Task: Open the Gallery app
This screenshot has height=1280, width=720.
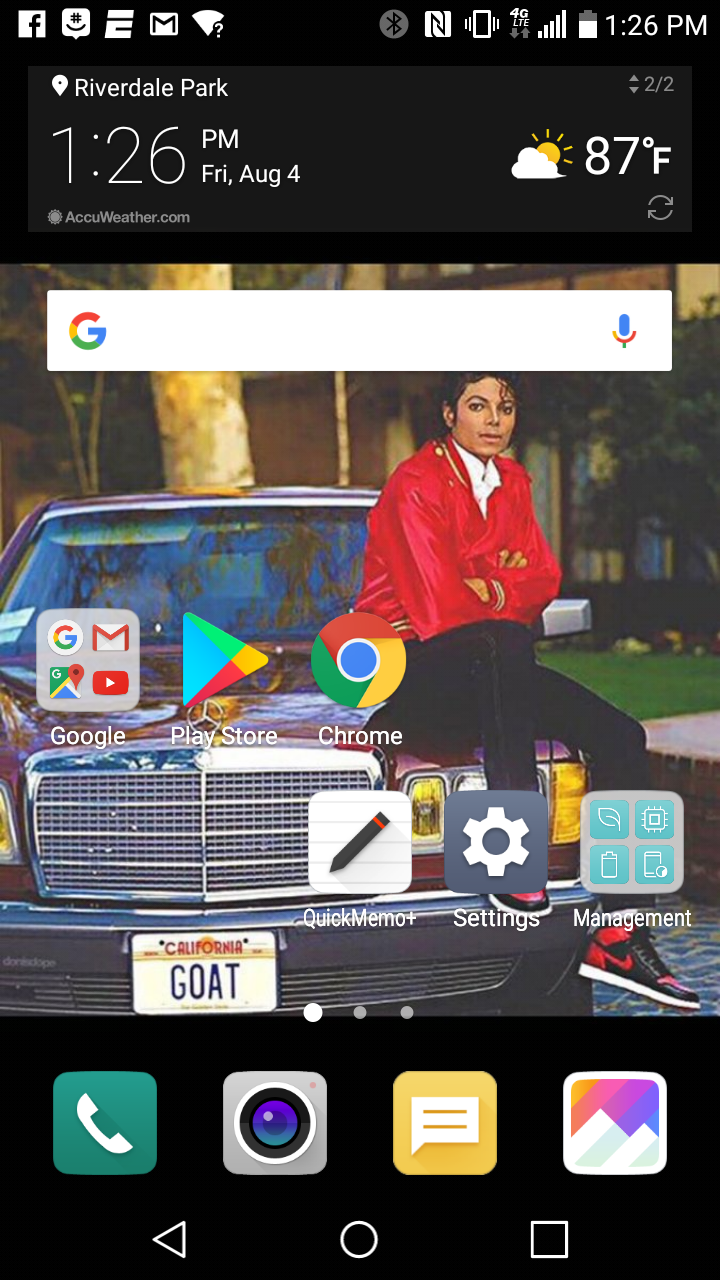Action: point(615,1123)
